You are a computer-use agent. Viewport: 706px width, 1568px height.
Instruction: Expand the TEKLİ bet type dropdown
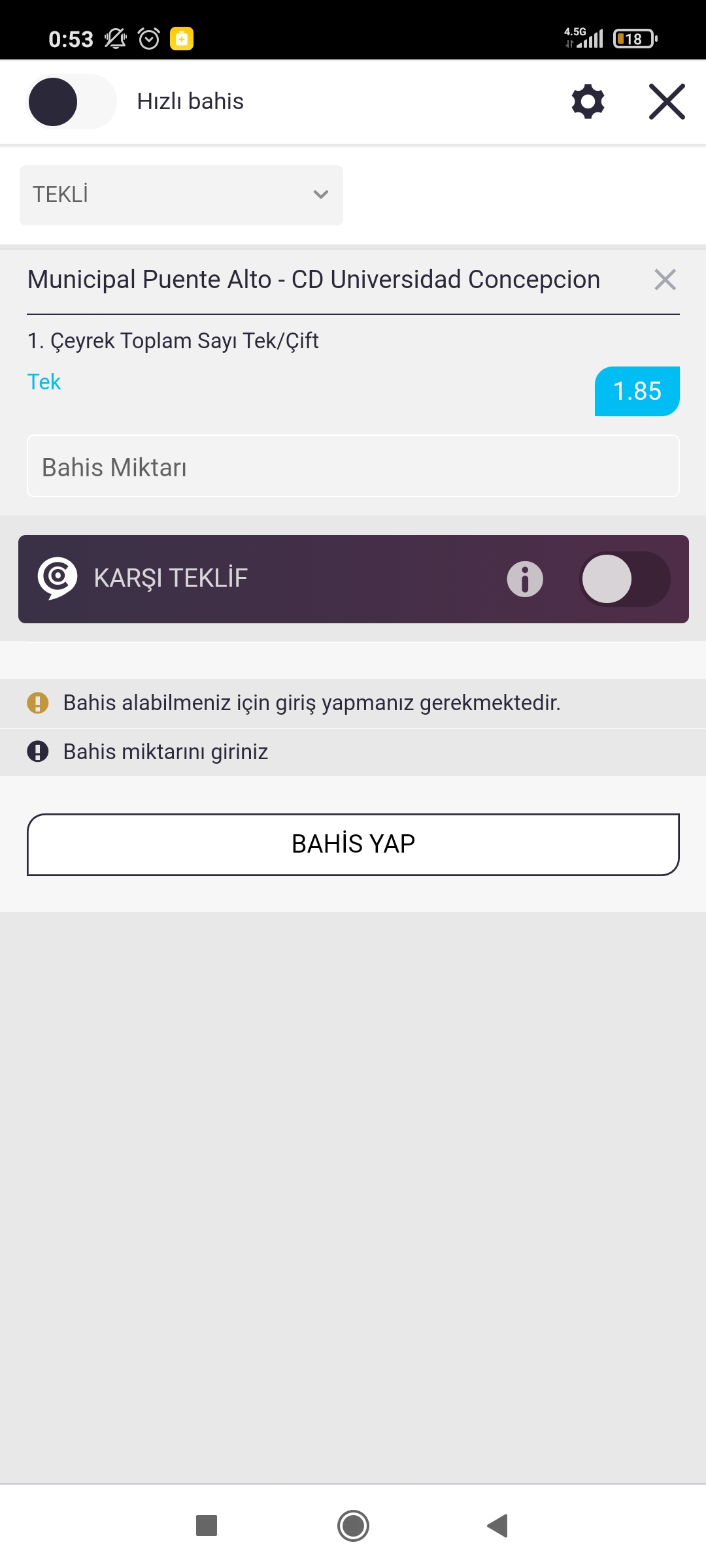point(181,195)
